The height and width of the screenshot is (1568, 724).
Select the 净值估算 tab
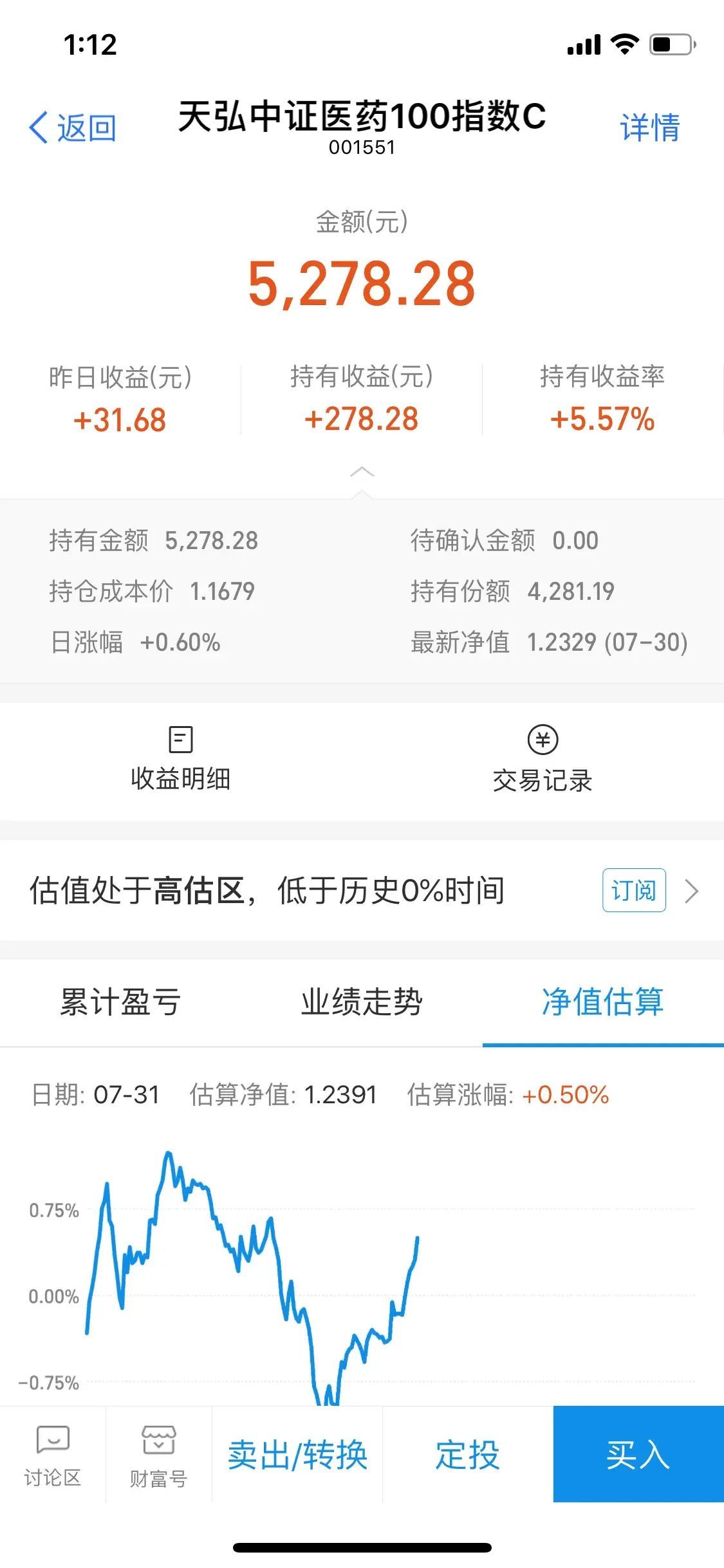tap(604, 1003)
